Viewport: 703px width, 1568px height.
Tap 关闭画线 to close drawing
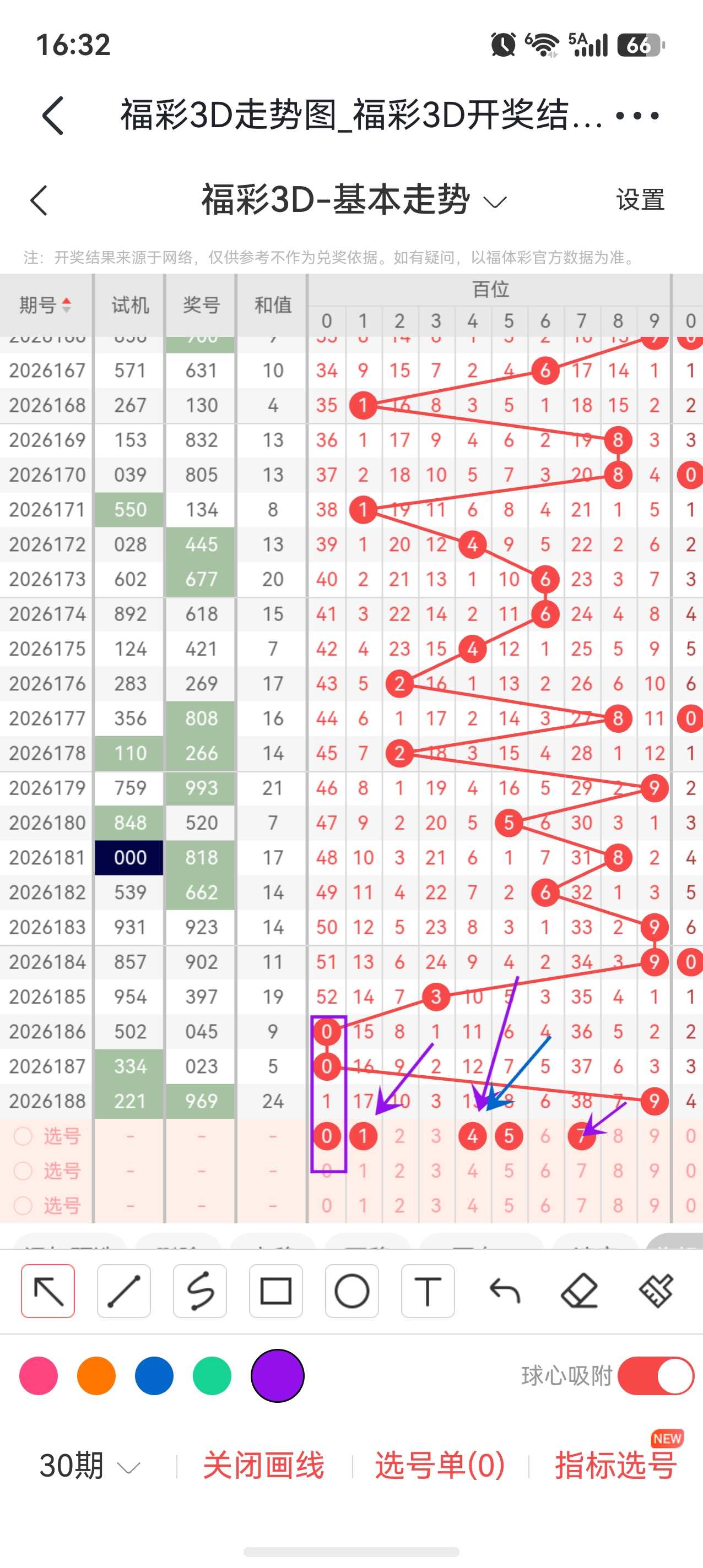263,1466
